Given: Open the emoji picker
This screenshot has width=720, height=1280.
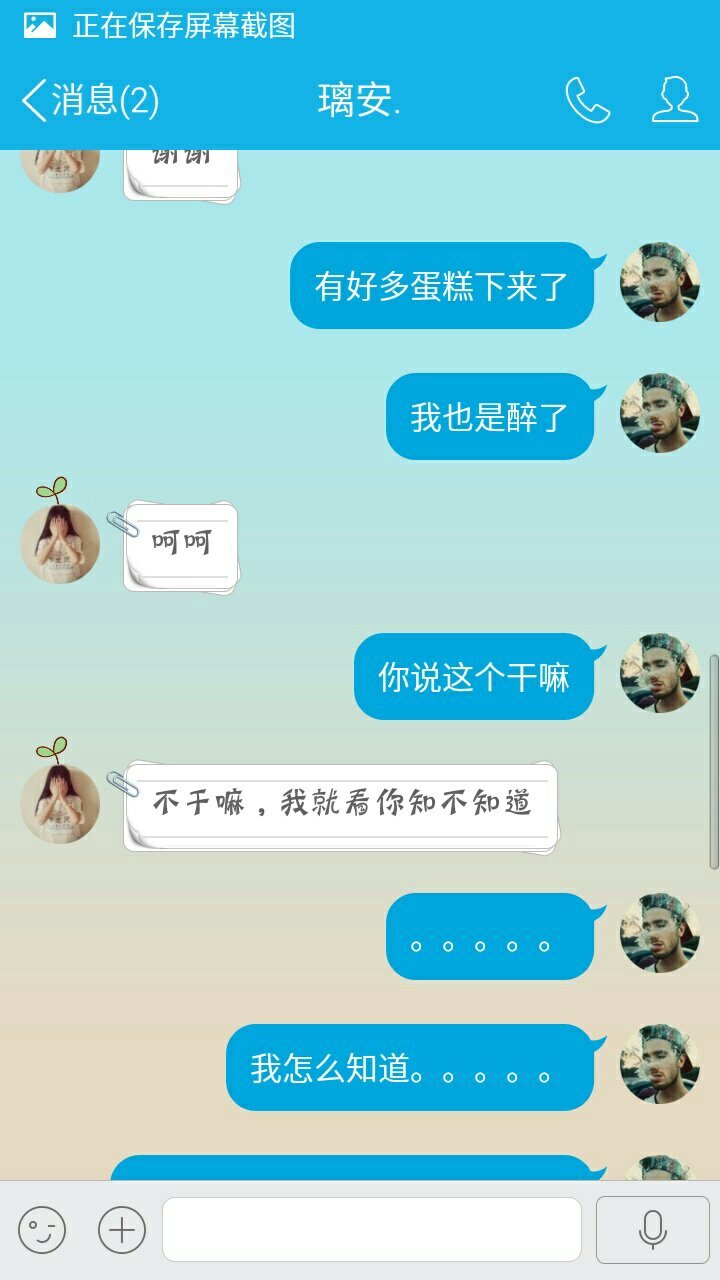Looking at the screenshot, I should [42, 1229].
